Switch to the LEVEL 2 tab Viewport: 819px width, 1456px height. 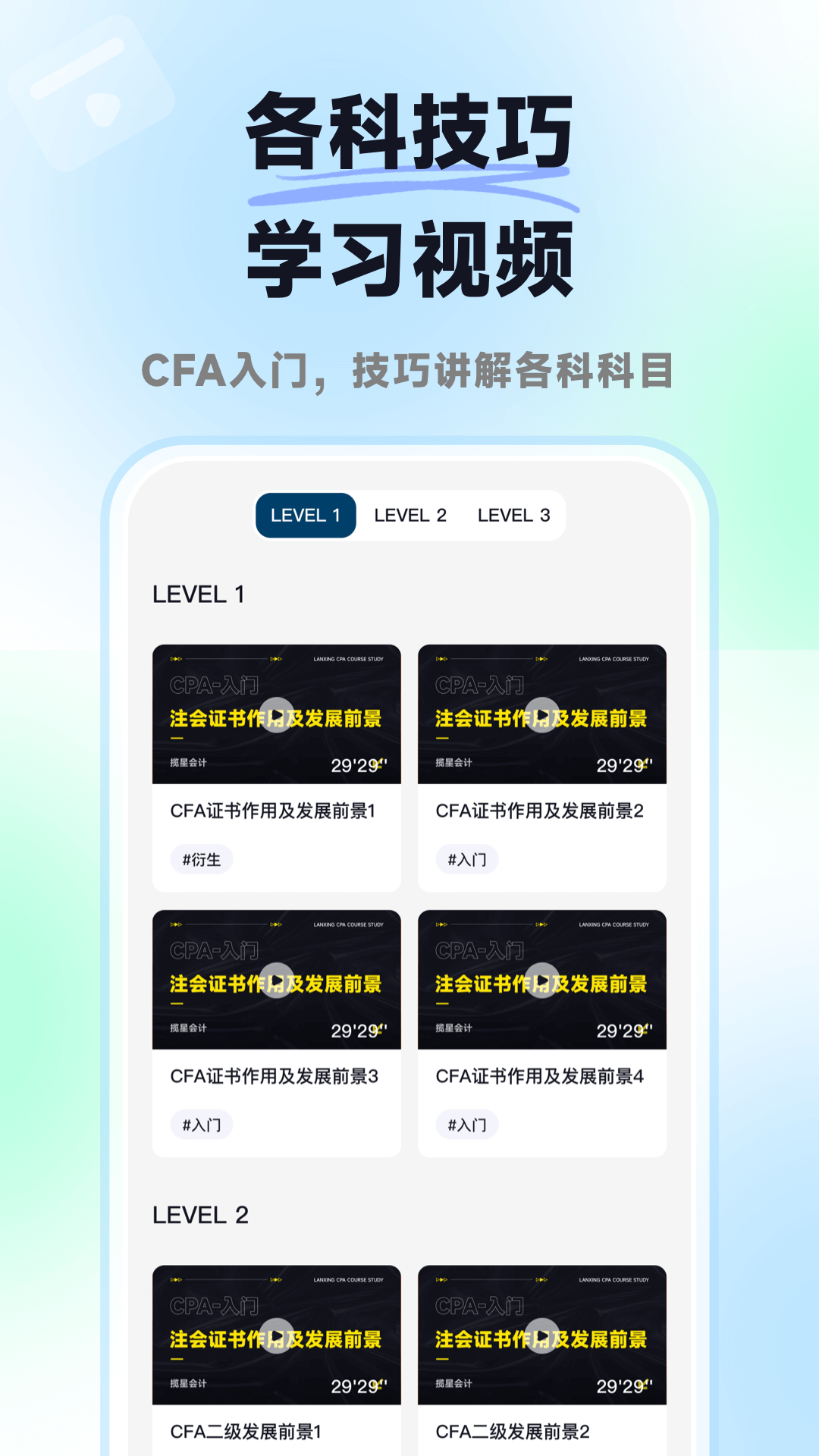409,515
